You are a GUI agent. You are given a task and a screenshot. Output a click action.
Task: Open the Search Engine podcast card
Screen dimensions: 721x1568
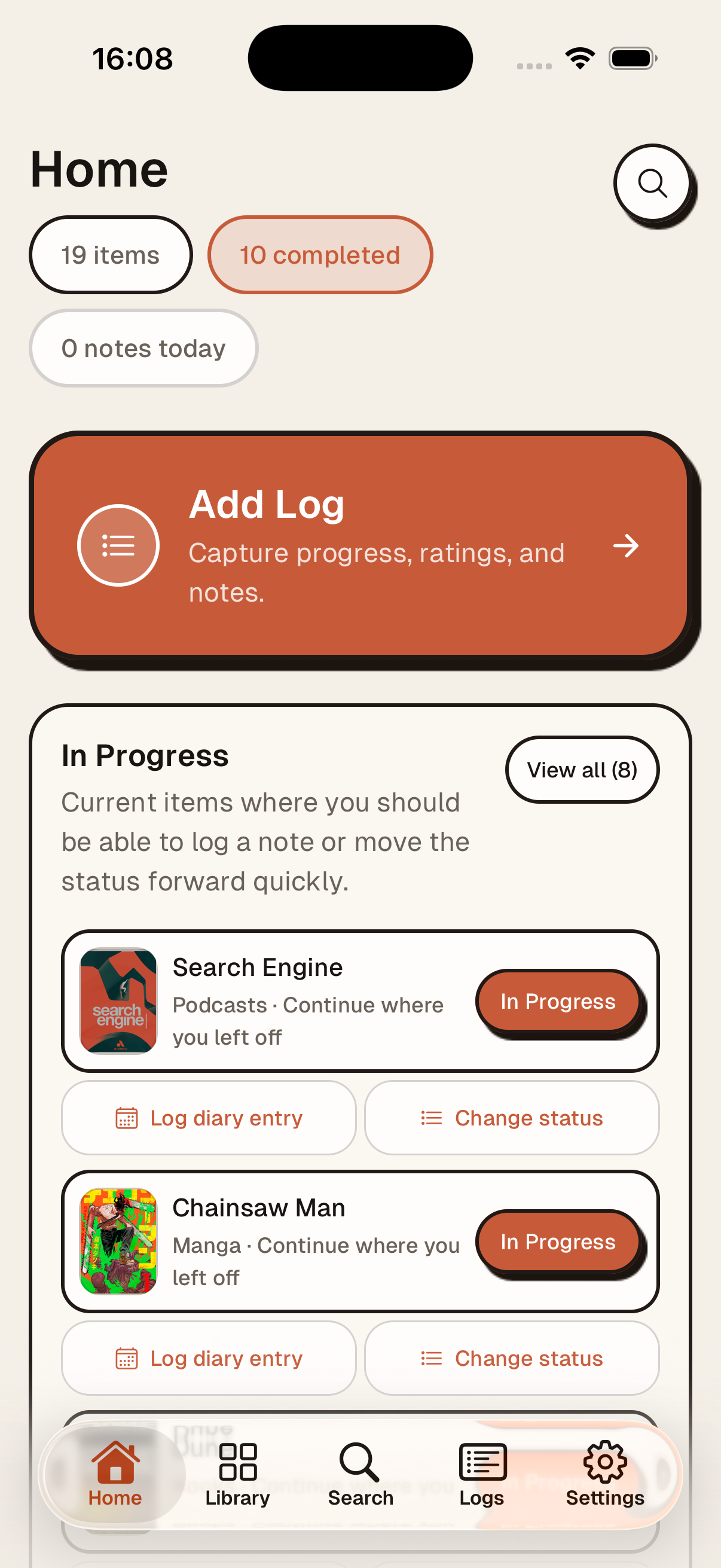360,1001
